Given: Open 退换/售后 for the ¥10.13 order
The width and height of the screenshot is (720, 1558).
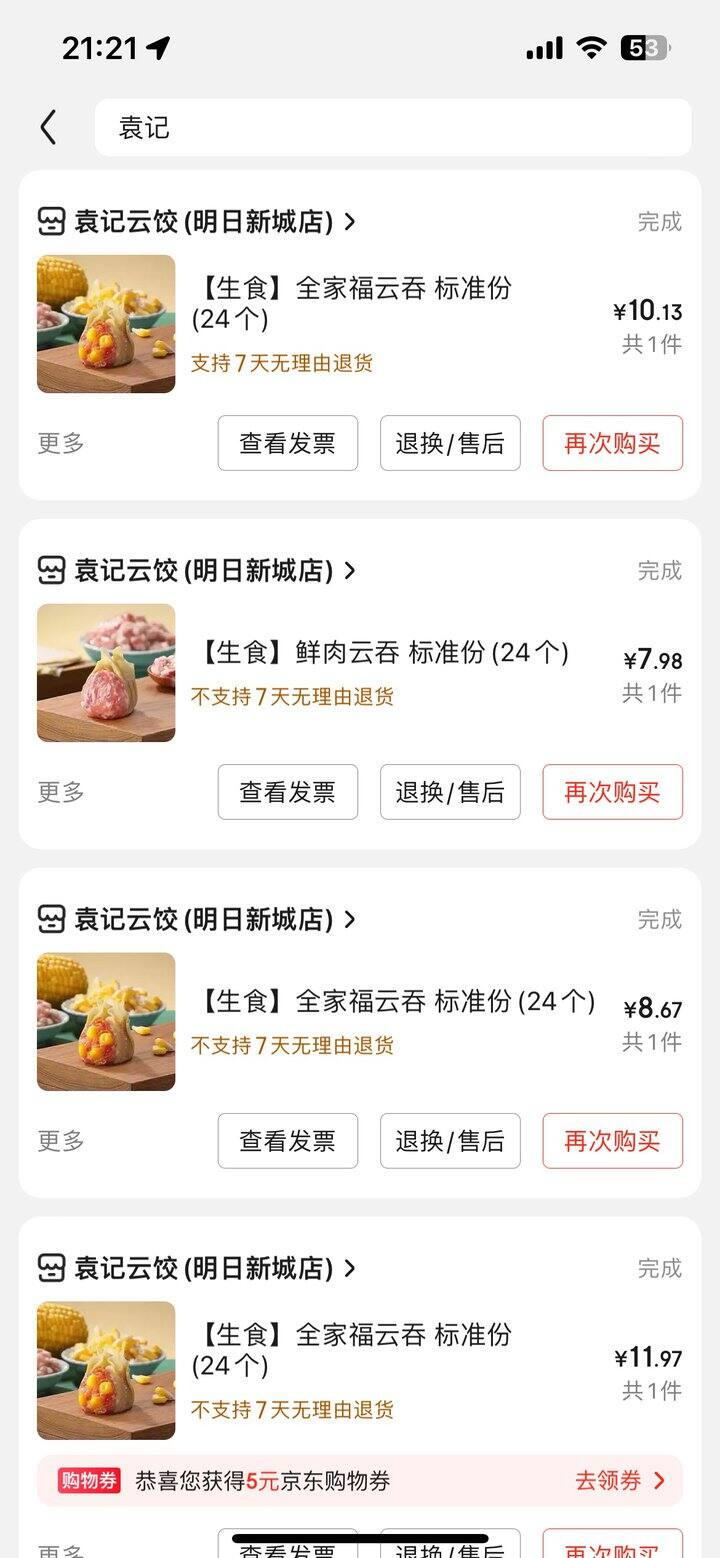Looking at the screenshot, I should pos(450,443).
